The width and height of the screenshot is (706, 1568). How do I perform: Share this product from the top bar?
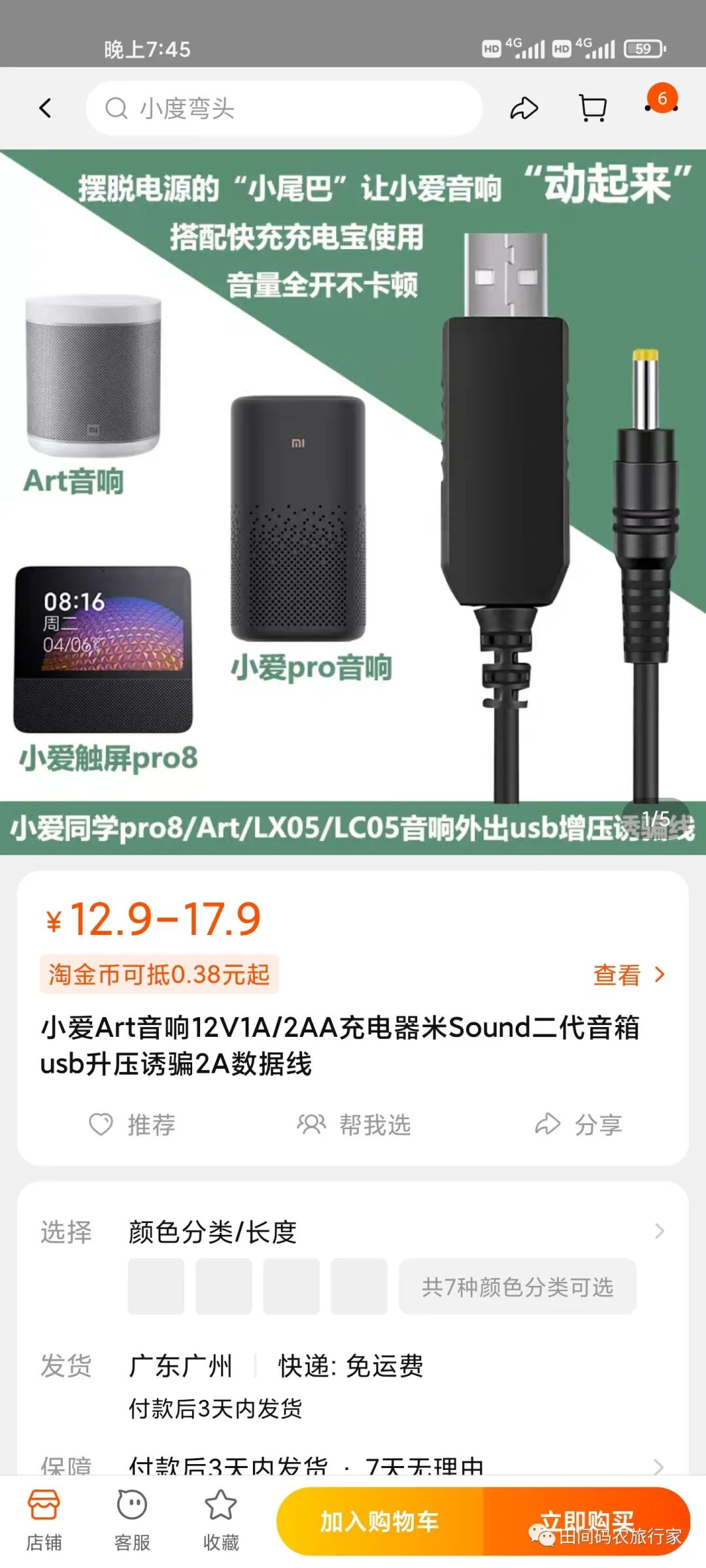pos(524,108)
